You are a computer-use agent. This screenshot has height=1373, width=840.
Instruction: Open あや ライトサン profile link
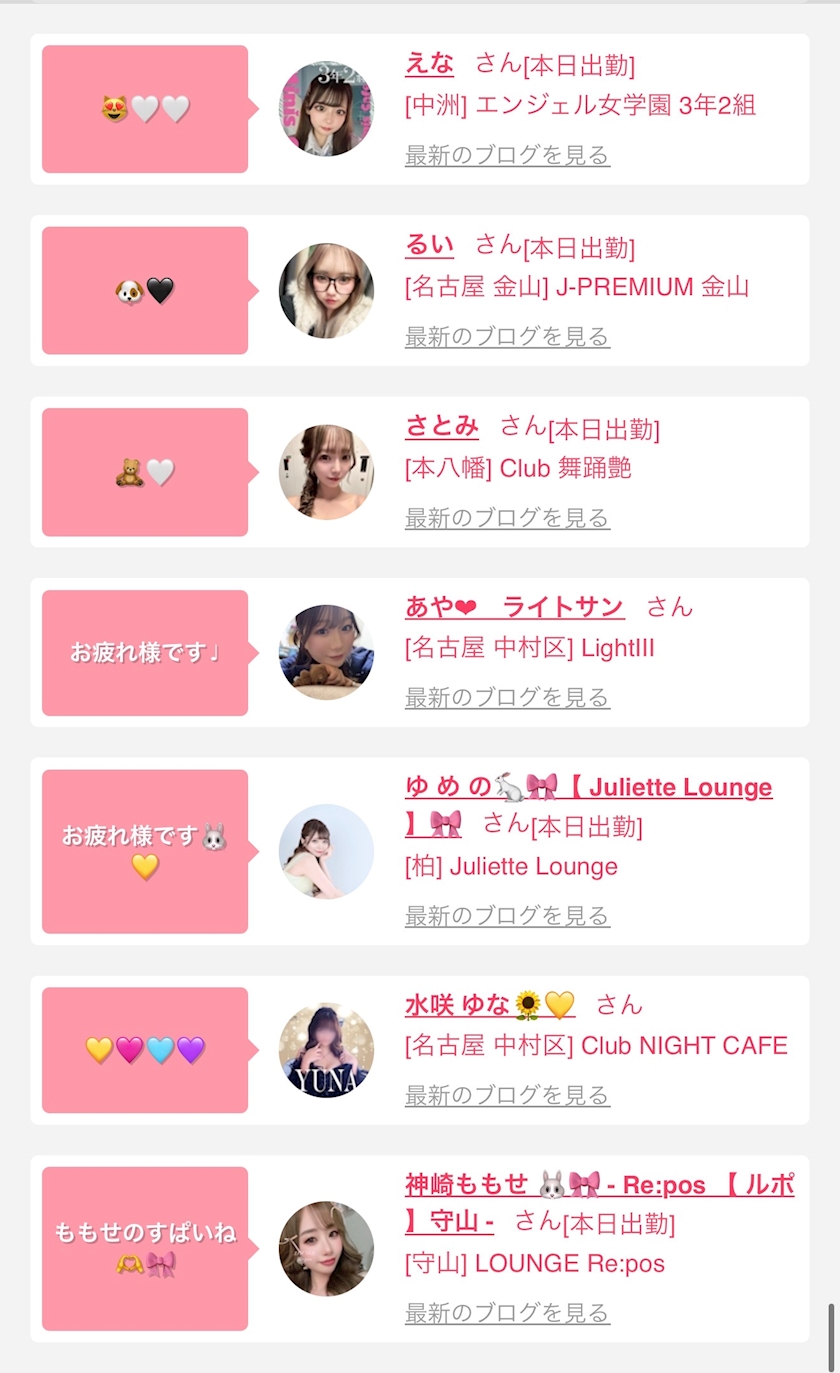514,607
